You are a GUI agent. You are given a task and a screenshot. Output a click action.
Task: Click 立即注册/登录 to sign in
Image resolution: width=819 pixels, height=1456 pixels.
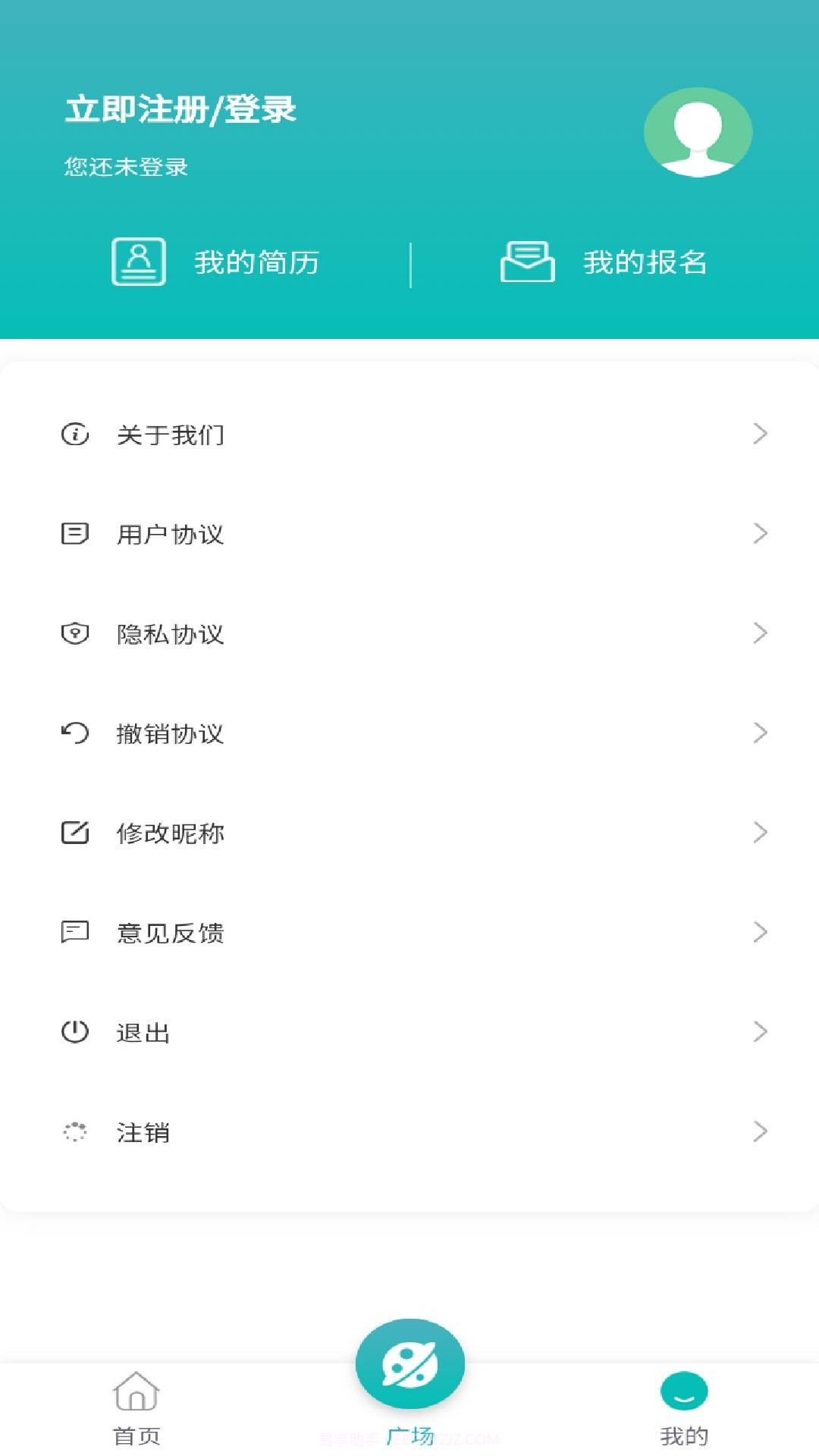(182, 110)
